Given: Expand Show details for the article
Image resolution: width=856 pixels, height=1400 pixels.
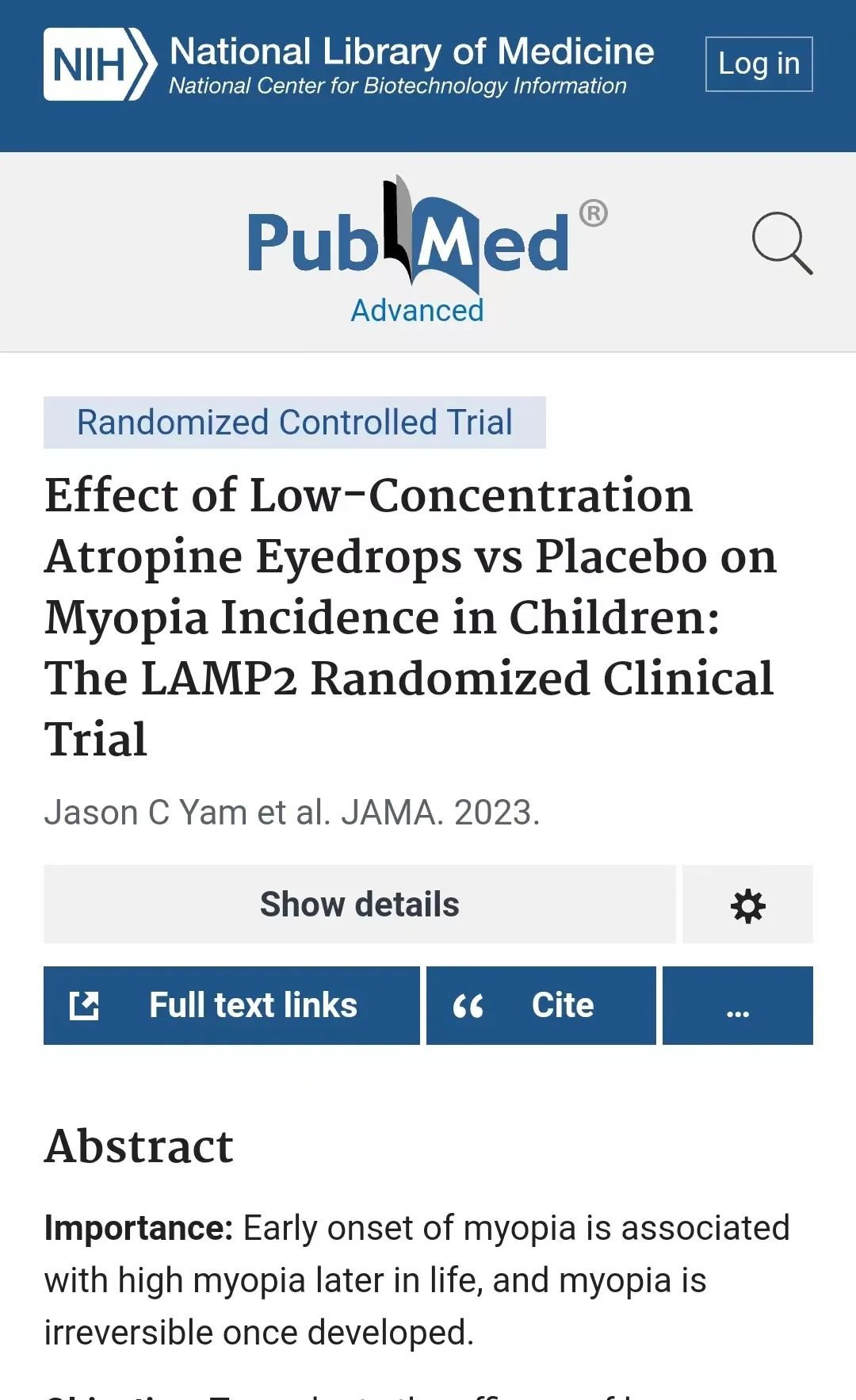Looking at the screenshot, I should [x=359, y=905].
